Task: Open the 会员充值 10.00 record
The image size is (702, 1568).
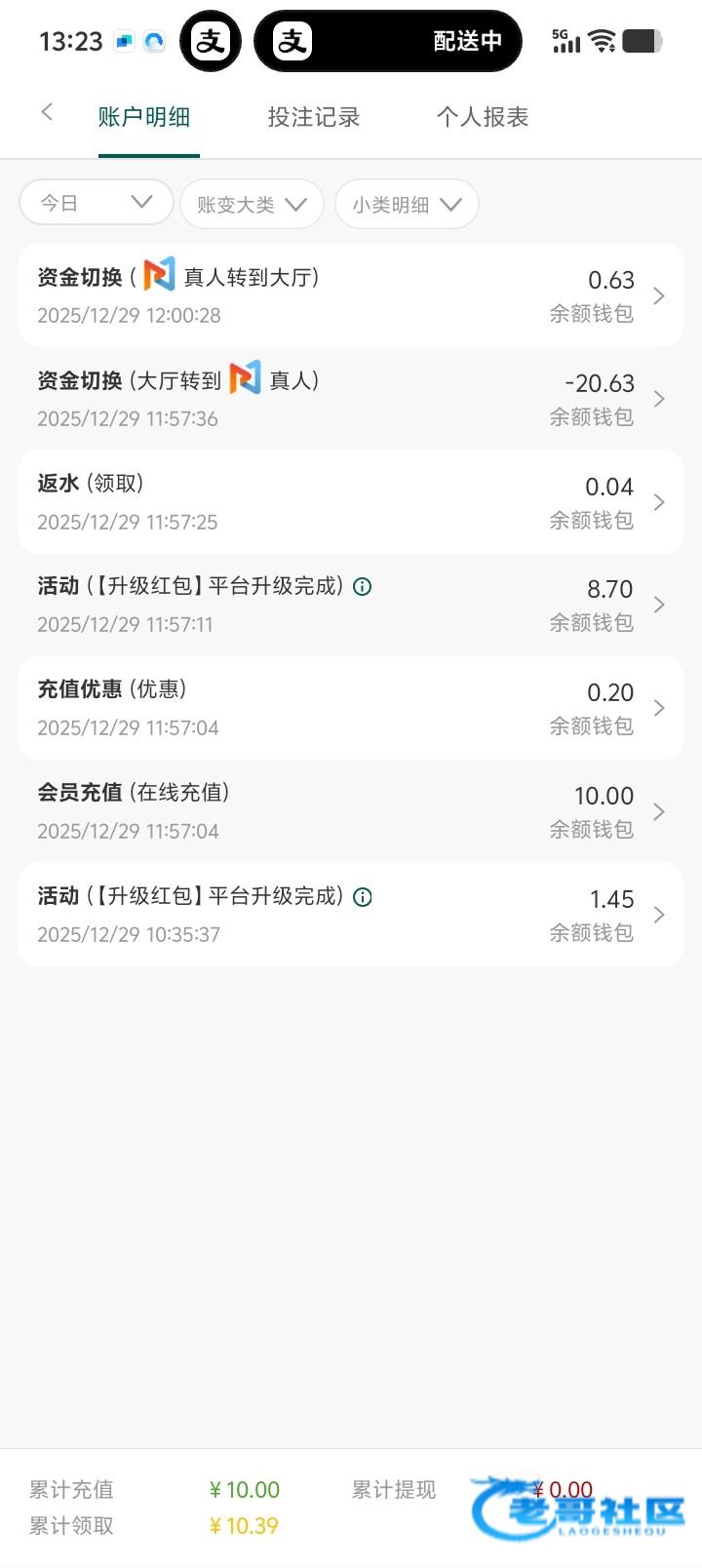Action: point(351,811)
